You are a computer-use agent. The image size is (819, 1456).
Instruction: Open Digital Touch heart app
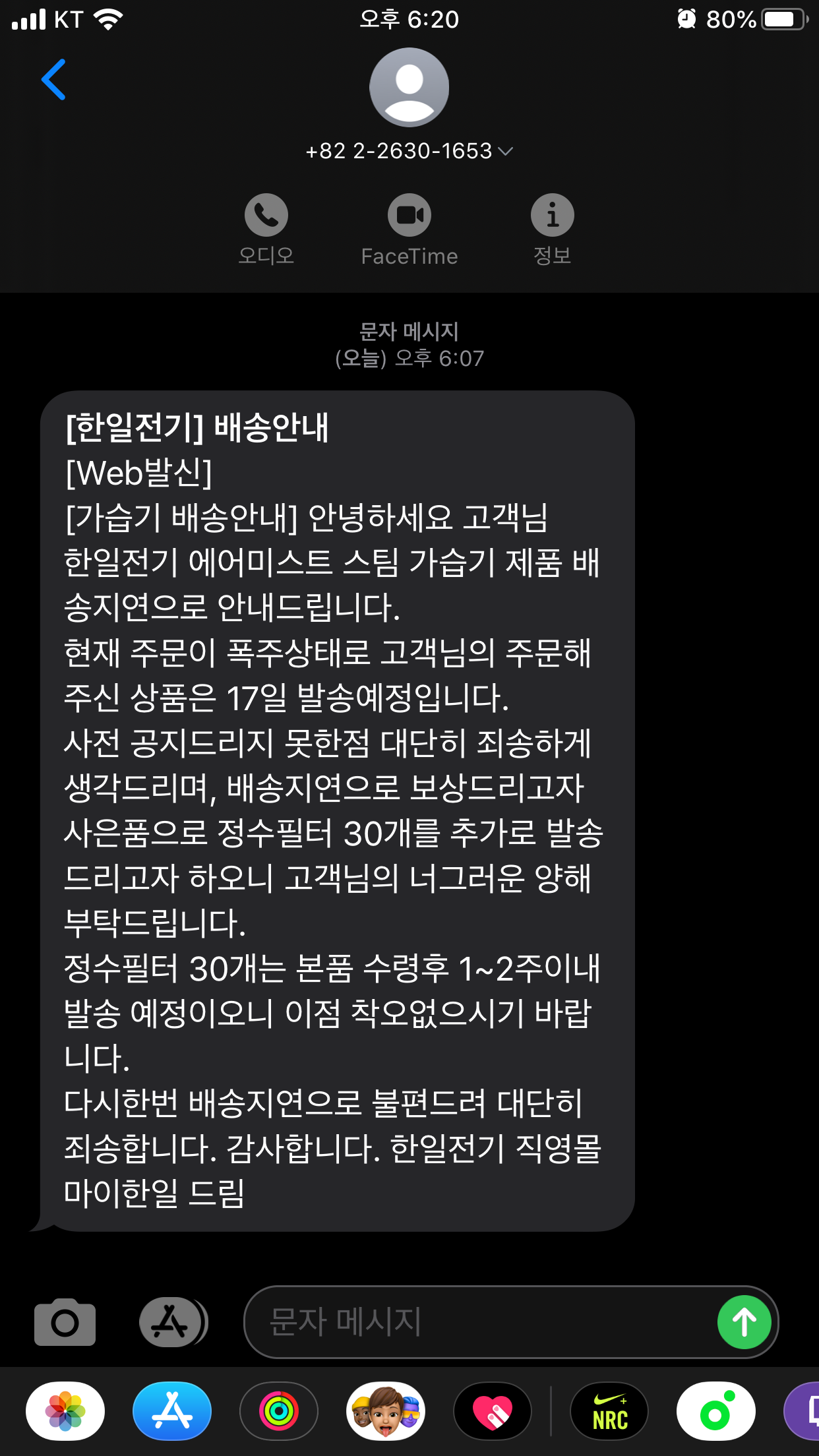click(x=493, y=1411)
